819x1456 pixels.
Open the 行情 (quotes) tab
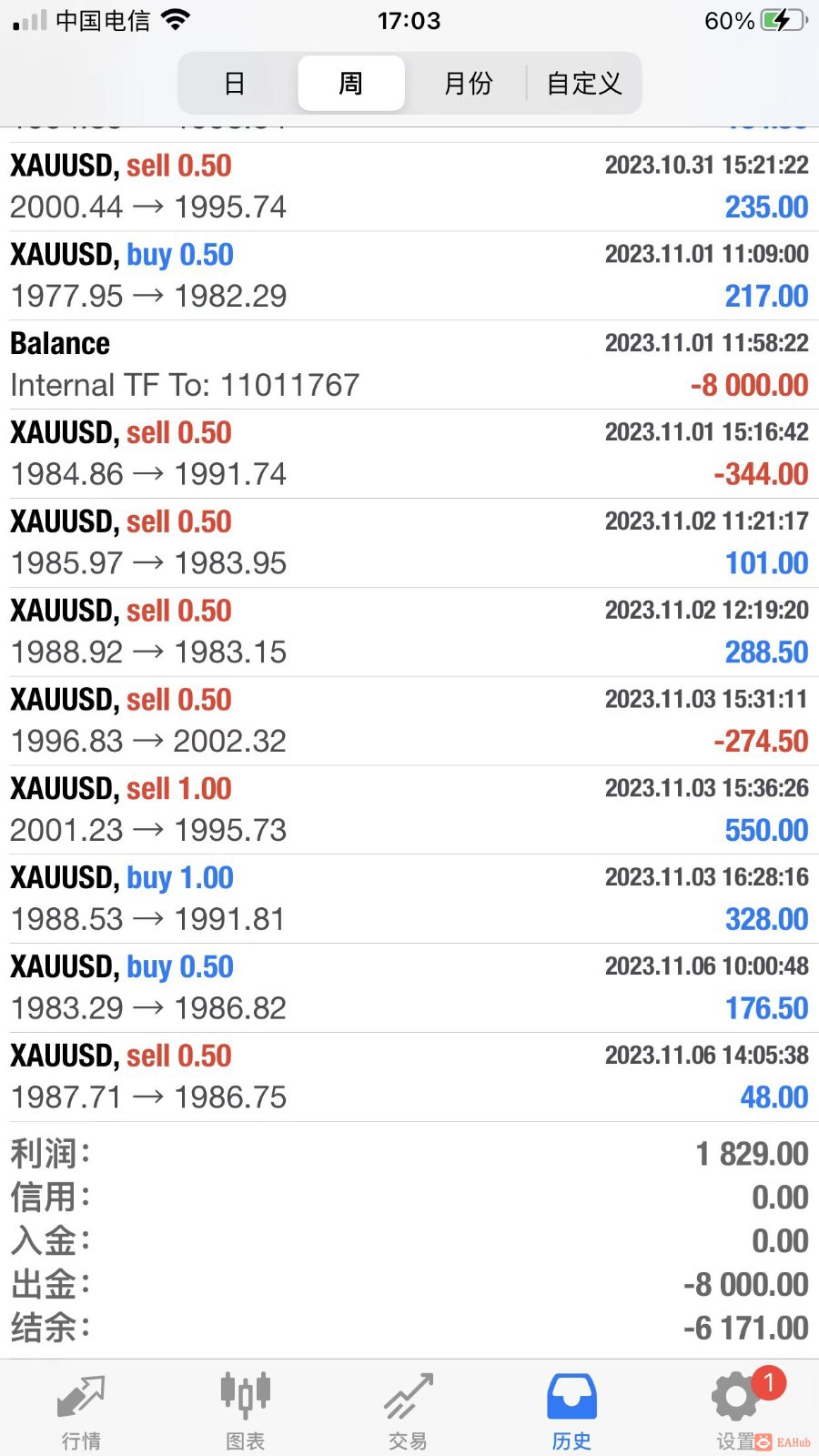(82, 1410)
